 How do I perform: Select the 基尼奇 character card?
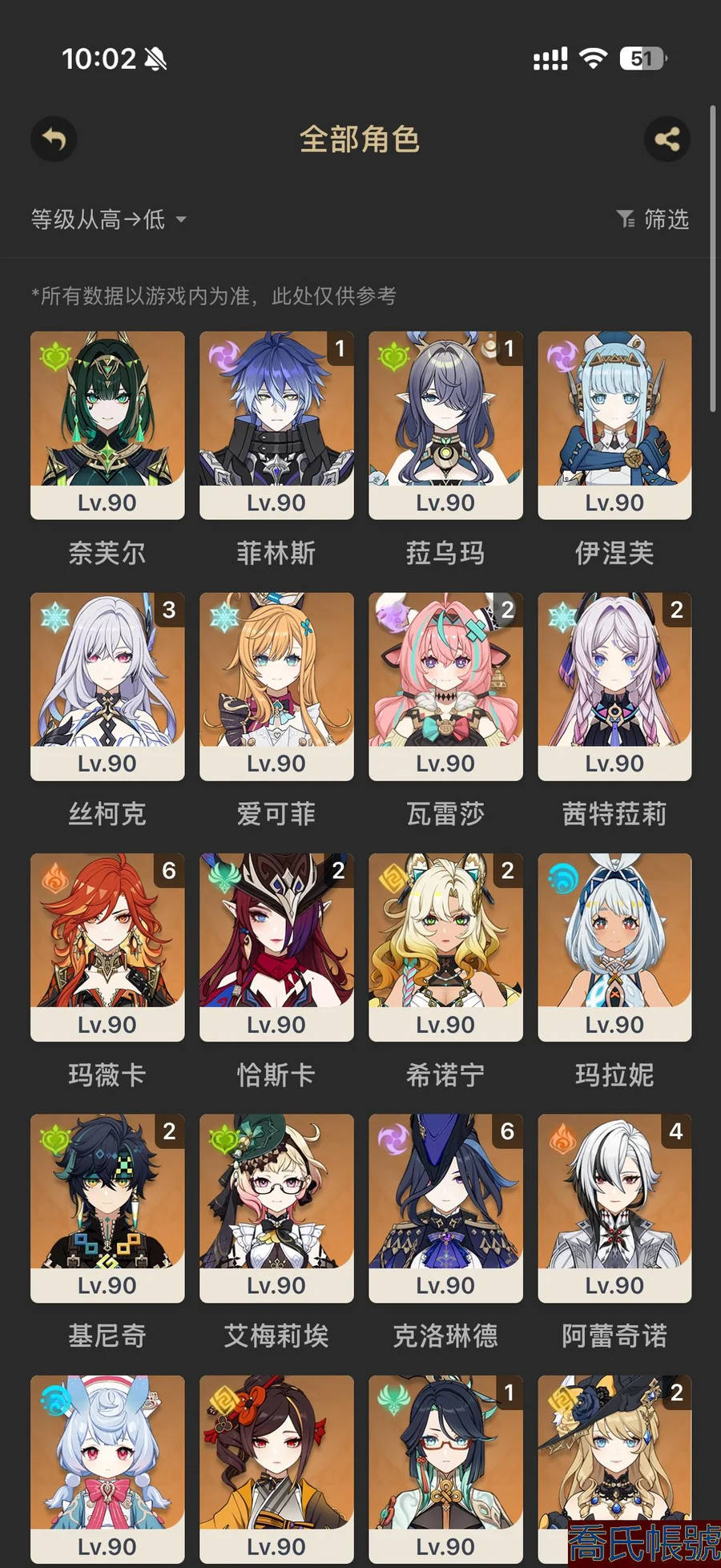click(x=107, y=1208)
